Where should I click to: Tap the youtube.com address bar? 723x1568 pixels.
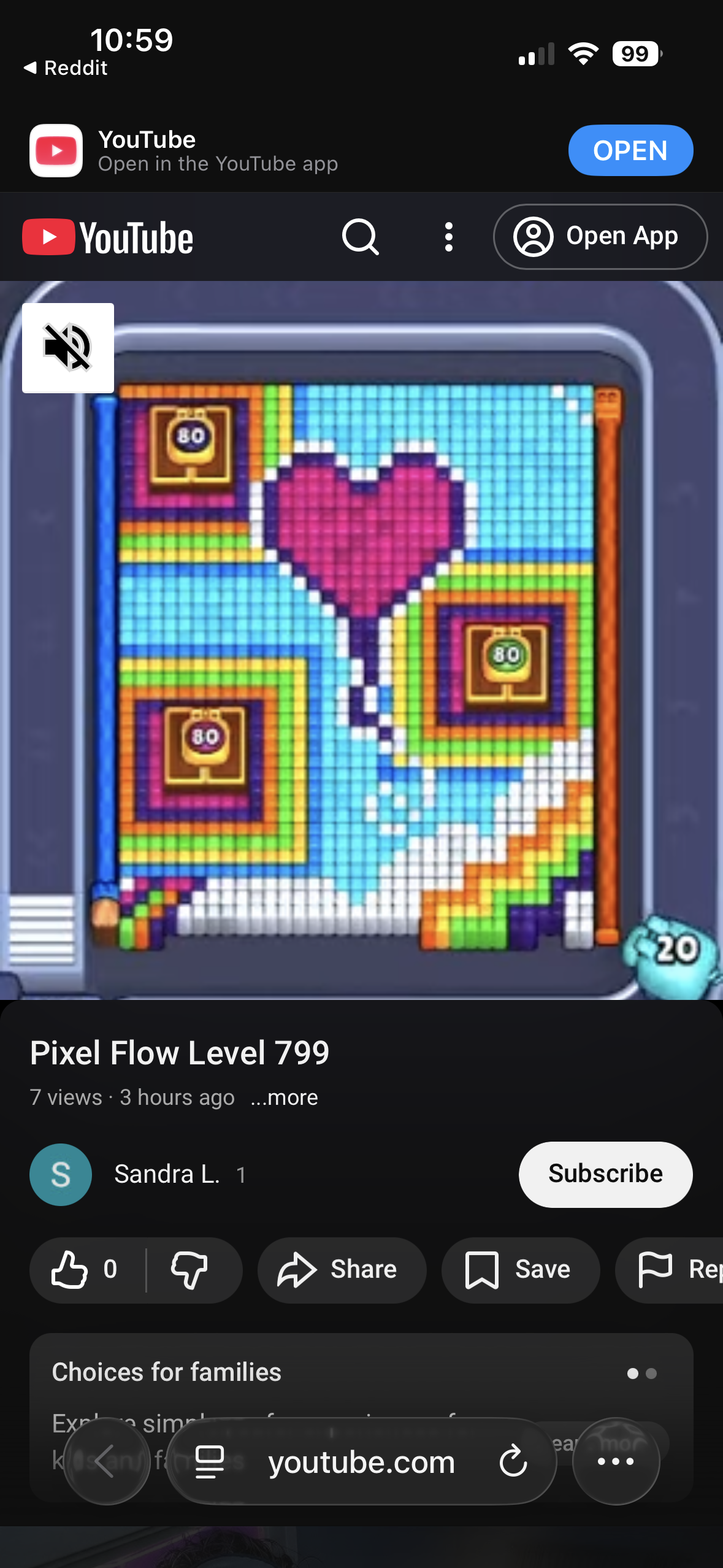361,1462
